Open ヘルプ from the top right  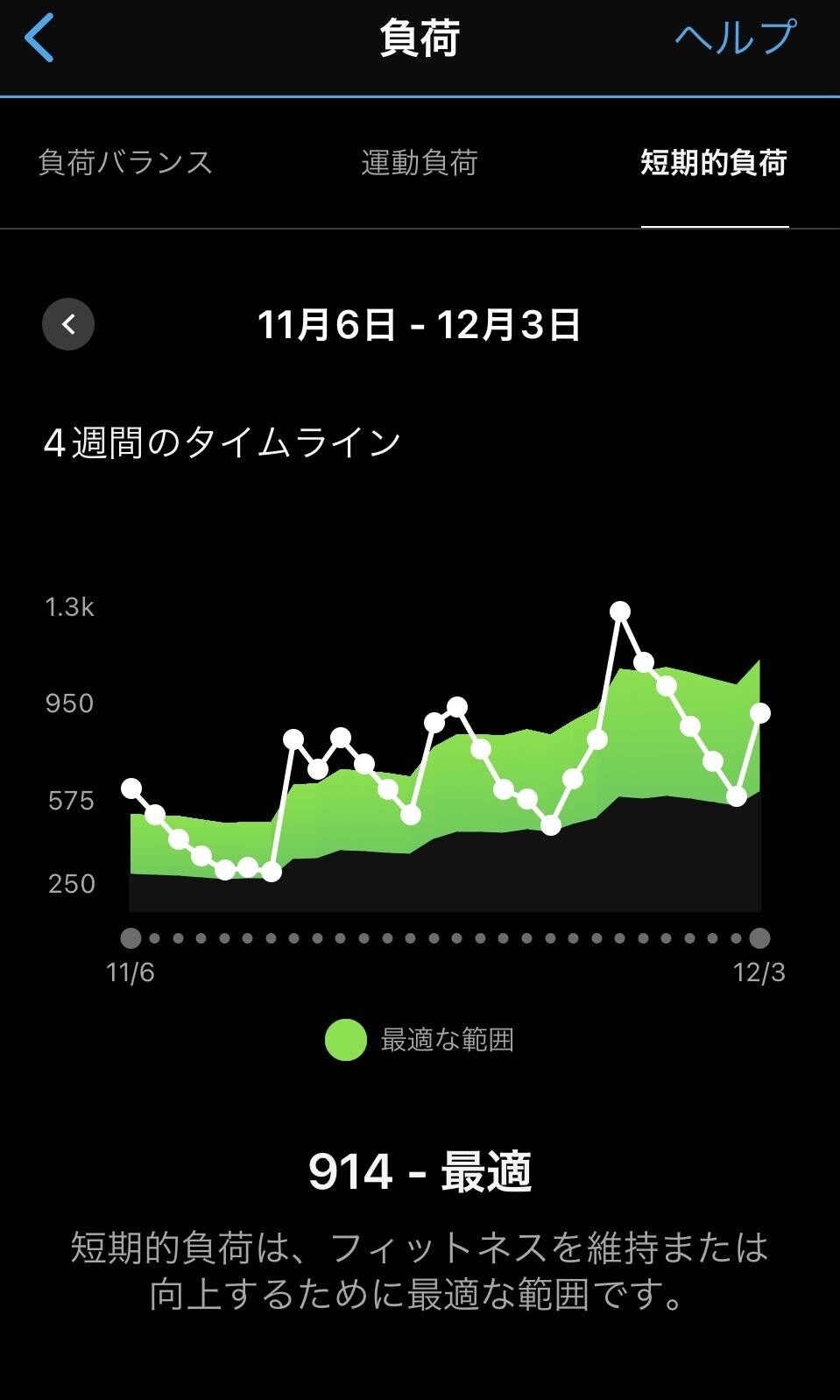coord(736,37)
